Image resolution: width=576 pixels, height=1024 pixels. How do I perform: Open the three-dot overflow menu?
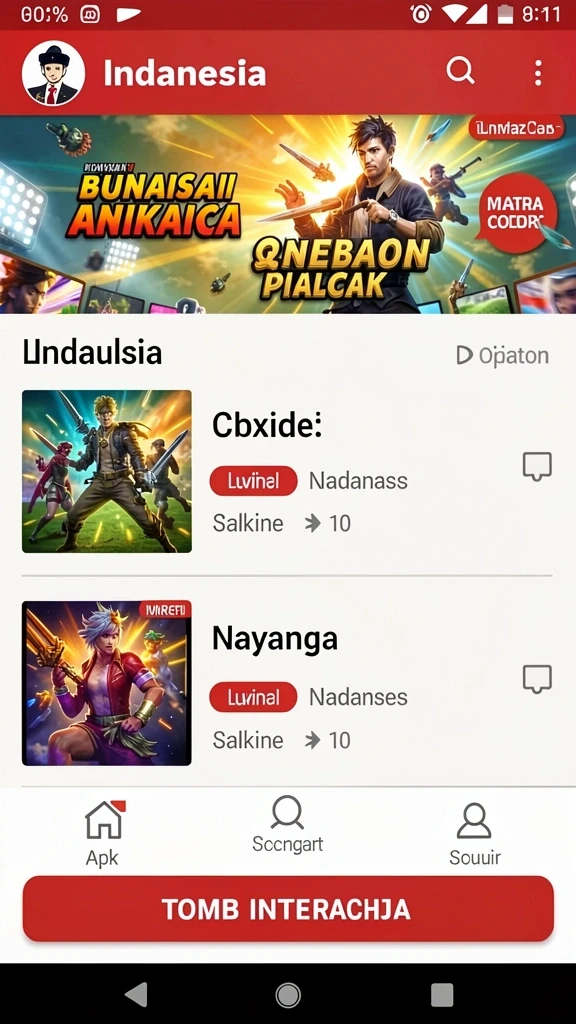point(538,72)
